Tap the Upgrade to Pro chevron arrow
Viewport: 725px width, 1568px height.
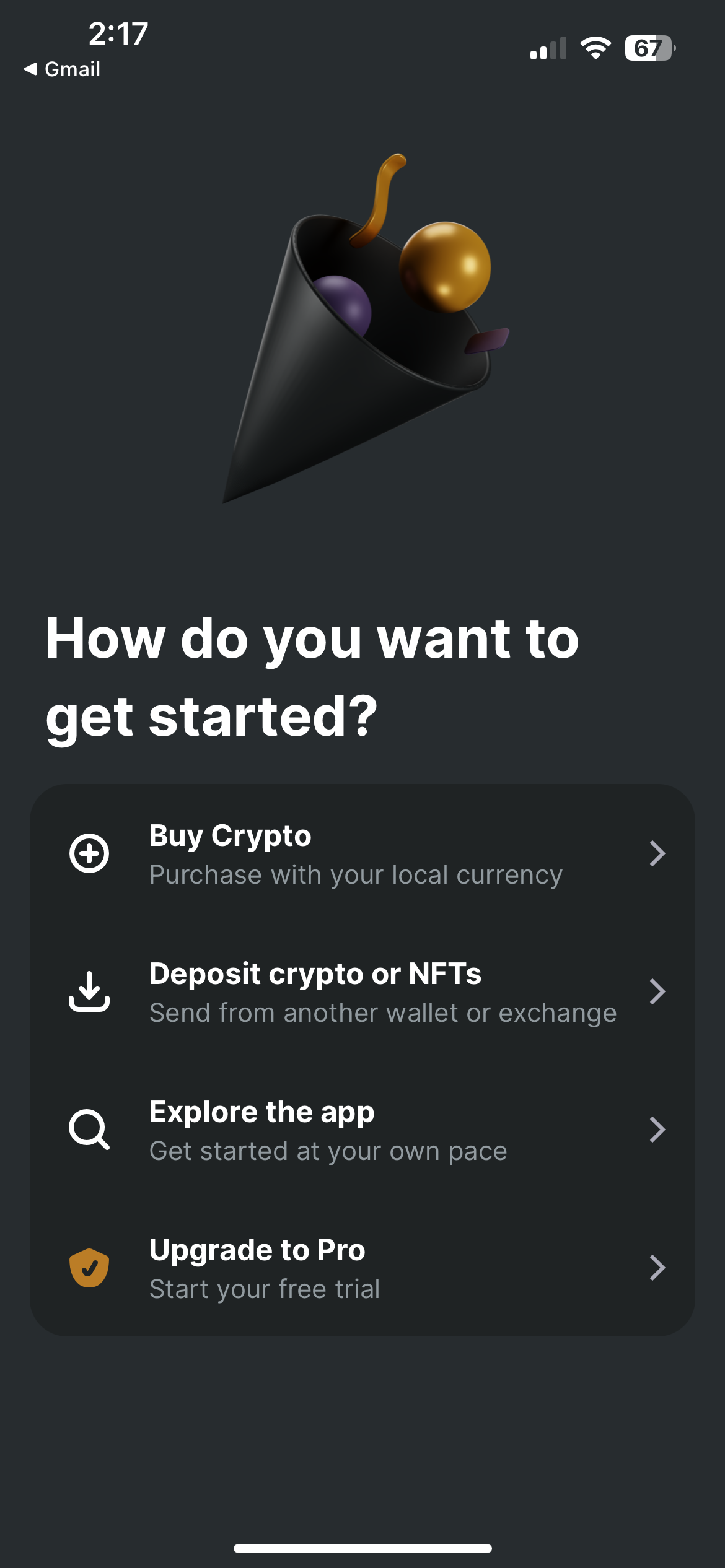pos(658,1268)
